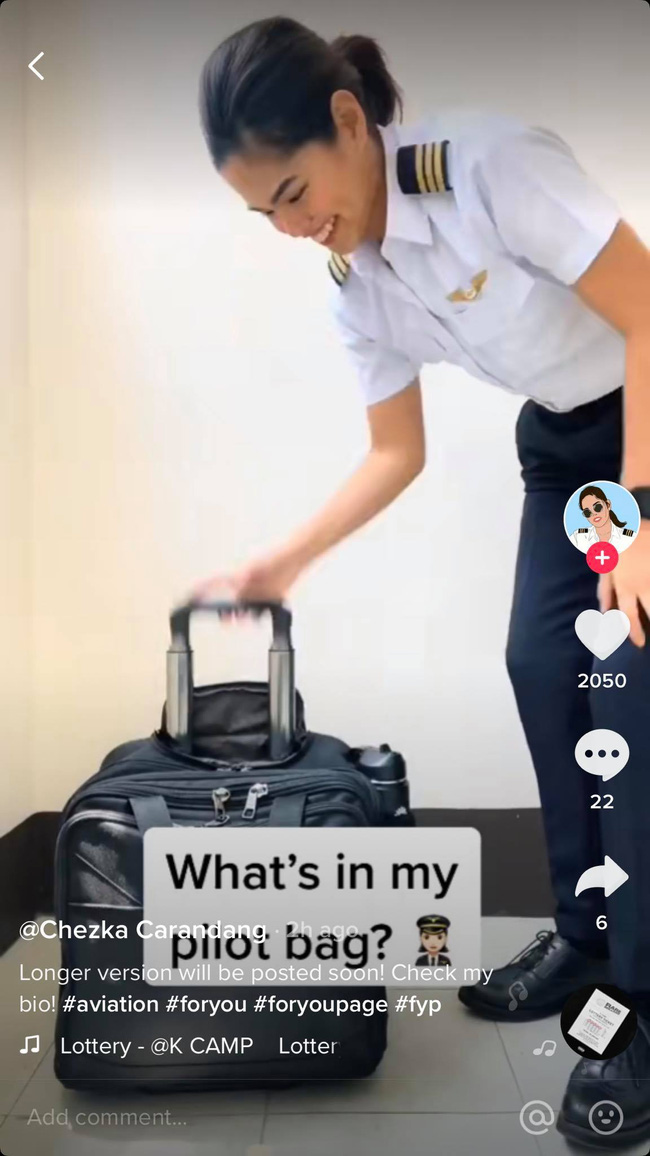Image resolution: width=650 pixels, height=1156 pixels.
Task: Like this video with the heart icon
Action: click(x=601, y=634)
